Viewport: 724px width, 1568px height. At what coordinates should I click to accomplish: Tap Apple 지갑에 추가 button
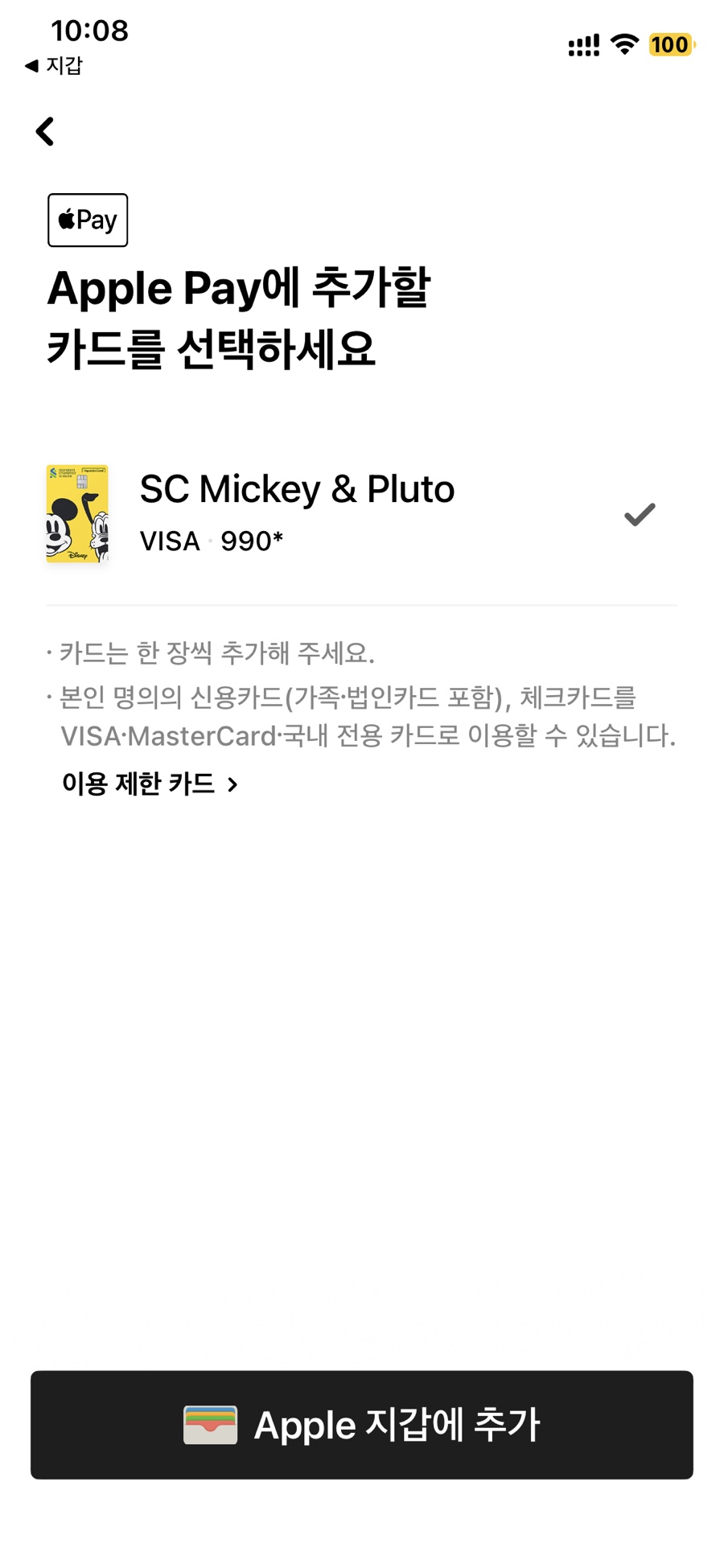click(361, 1425)
